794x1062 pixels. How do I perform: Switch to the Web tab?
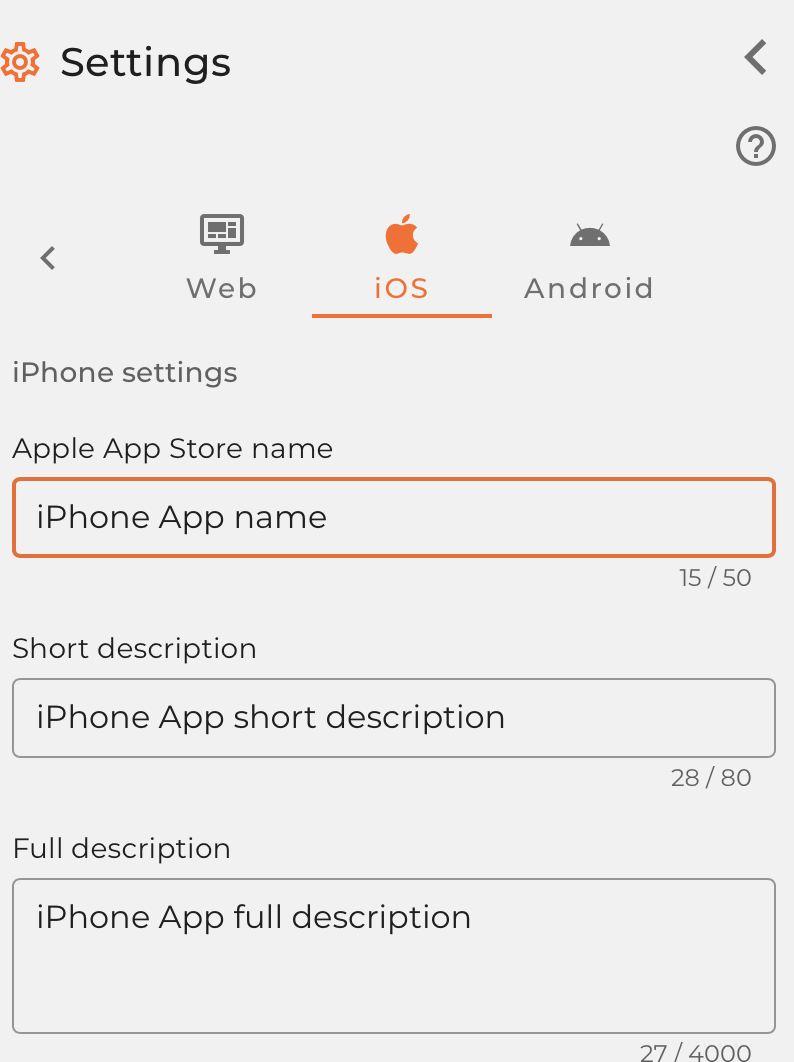click(222, 259)
